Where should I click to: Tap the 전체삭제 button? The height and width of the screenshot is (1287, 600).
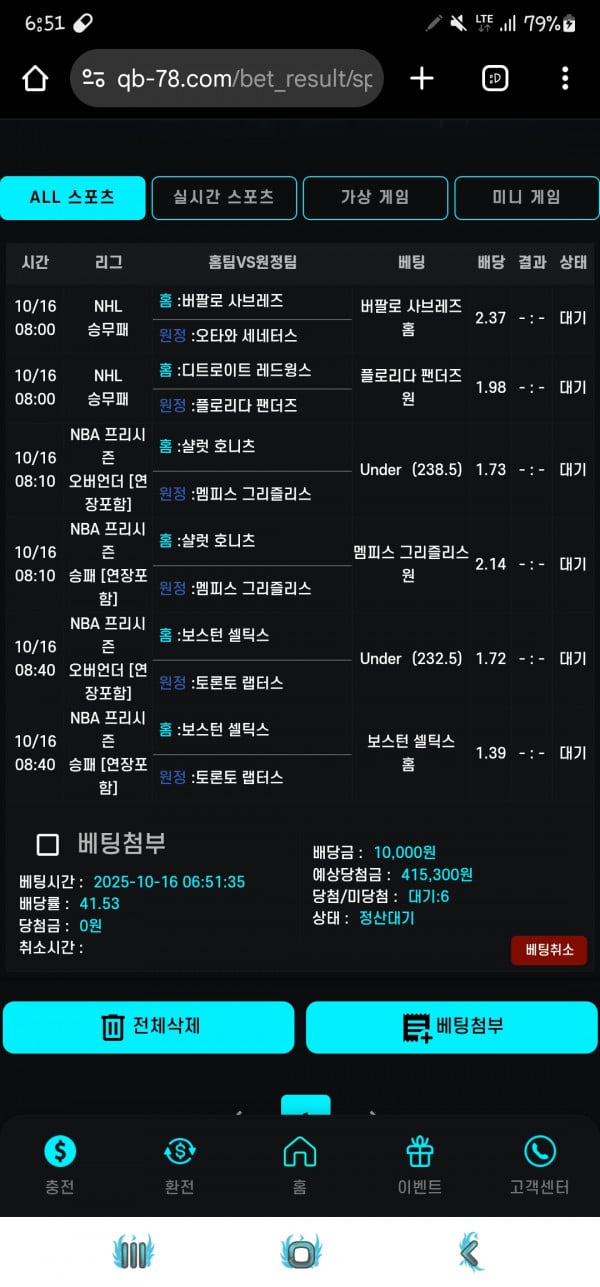coord(149,1027)
